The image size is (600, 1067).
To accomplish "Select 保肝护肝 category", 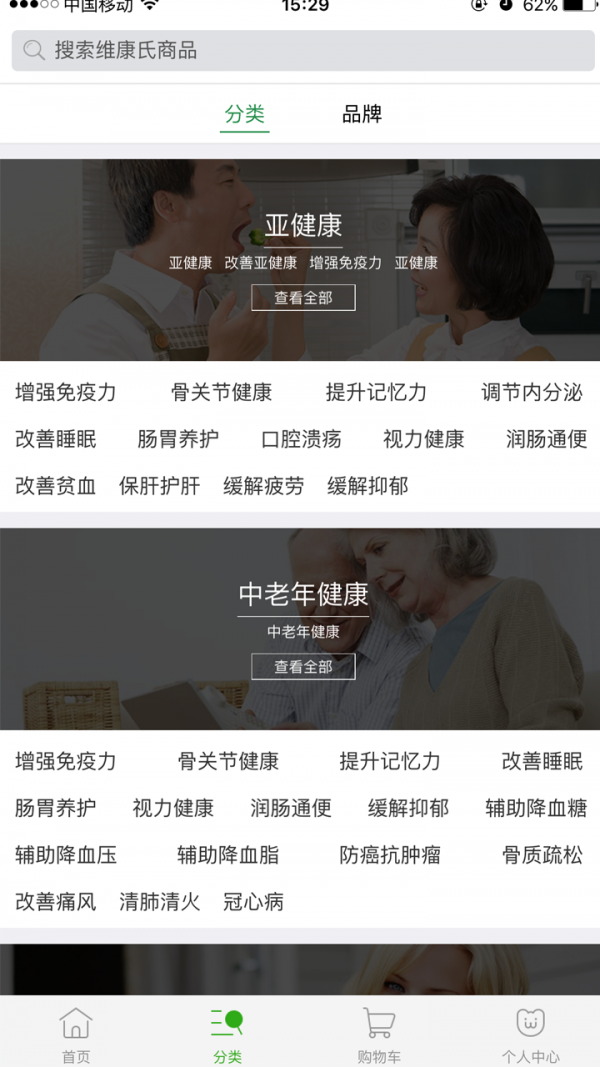I will [x=159, y=486].
